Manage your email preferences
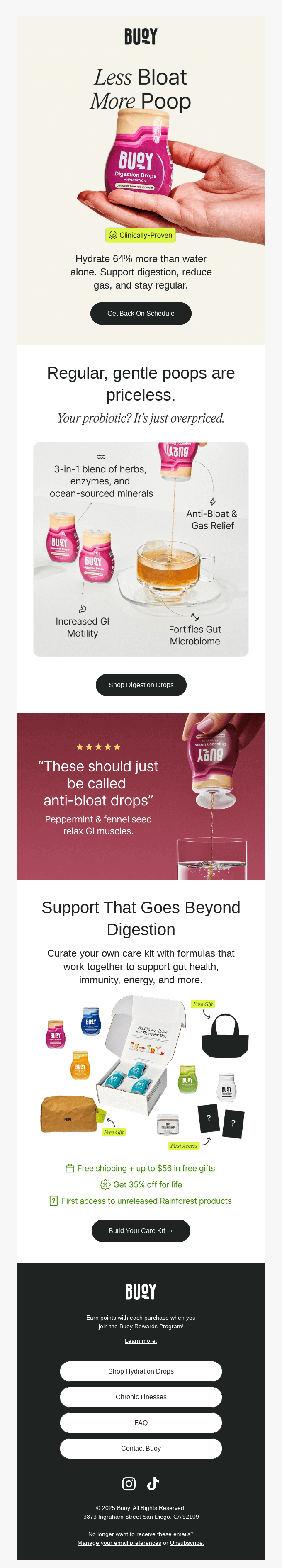282x1568 pixels. point(119,1542)
